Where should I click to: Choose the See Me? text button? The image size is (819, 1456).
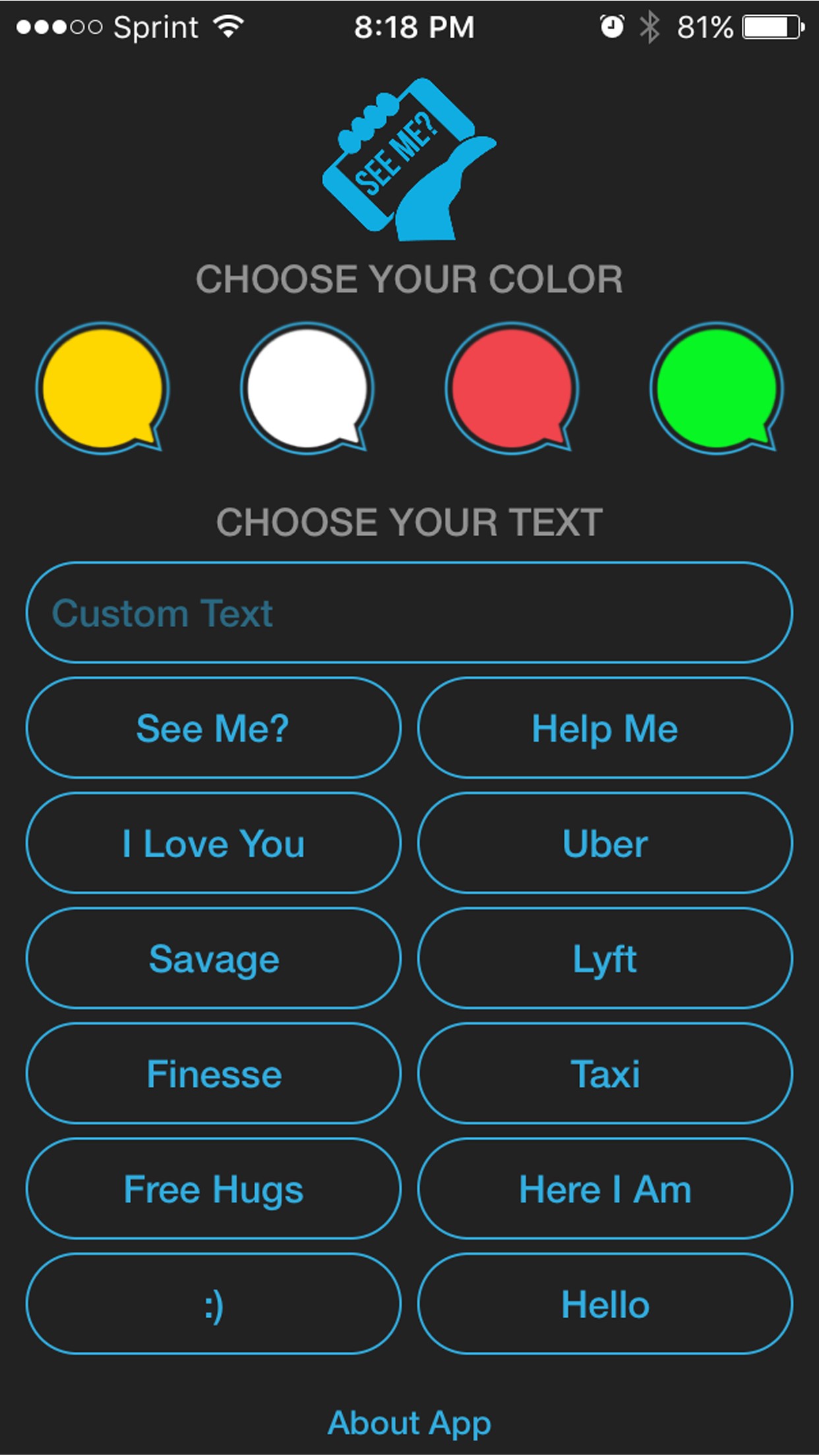point(214,728)
